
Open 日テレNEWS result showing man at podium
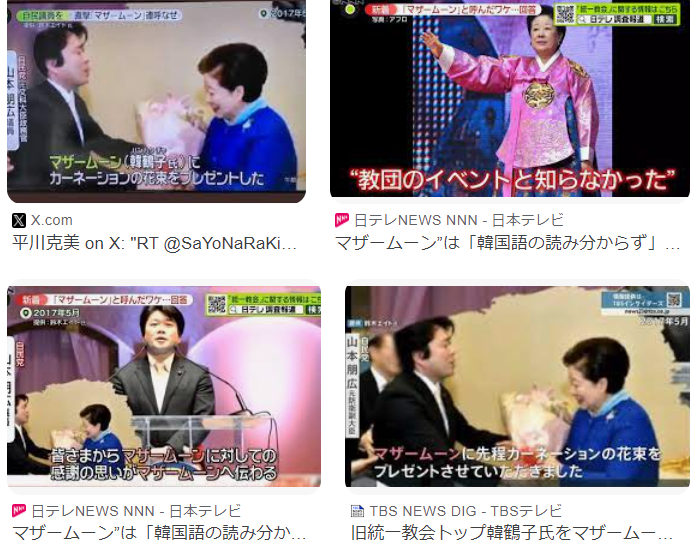pyautogui.click(x=163, y=386)
